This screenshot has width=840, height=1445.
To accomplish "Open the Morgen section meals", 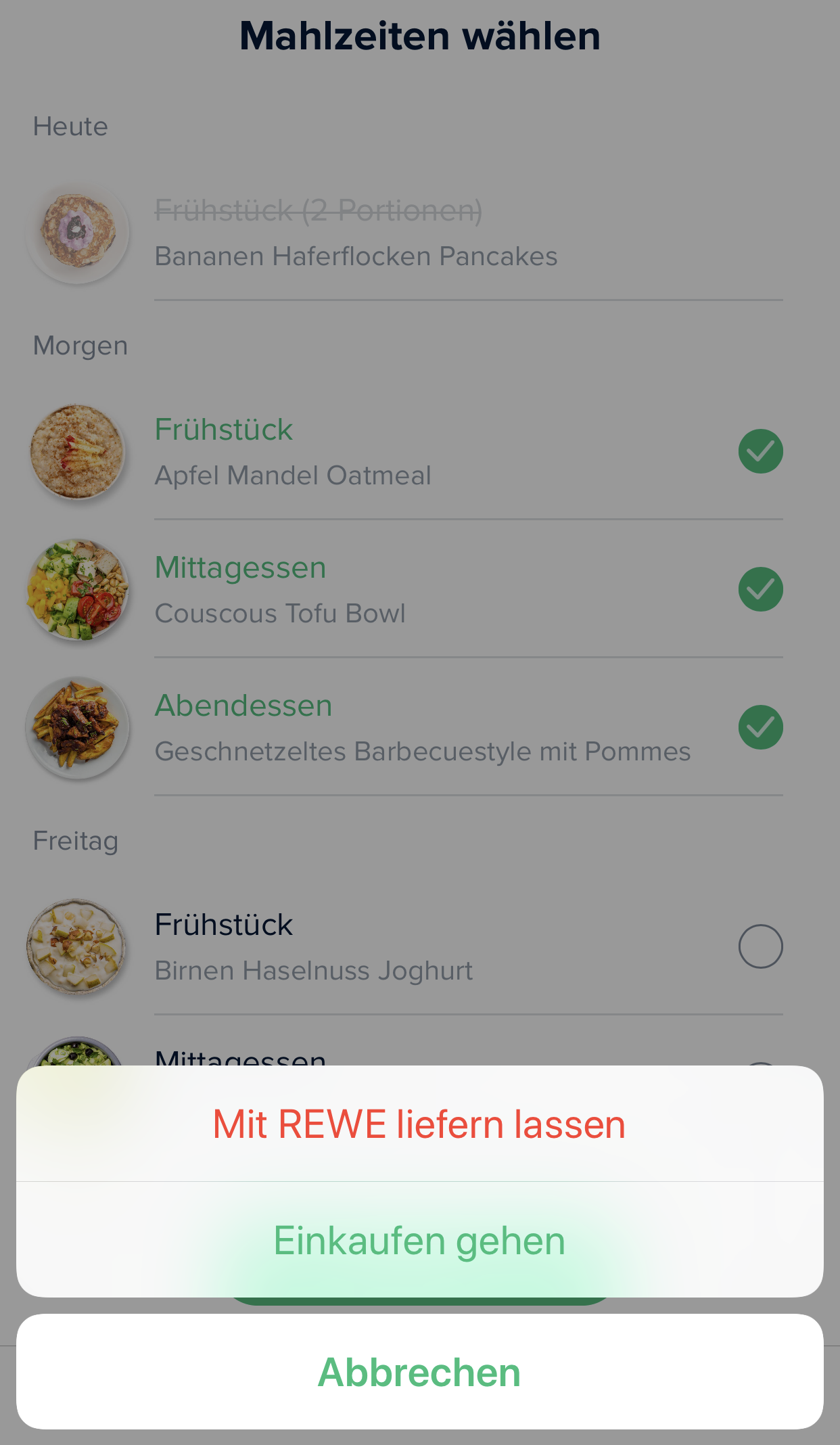I will [79, 345].
